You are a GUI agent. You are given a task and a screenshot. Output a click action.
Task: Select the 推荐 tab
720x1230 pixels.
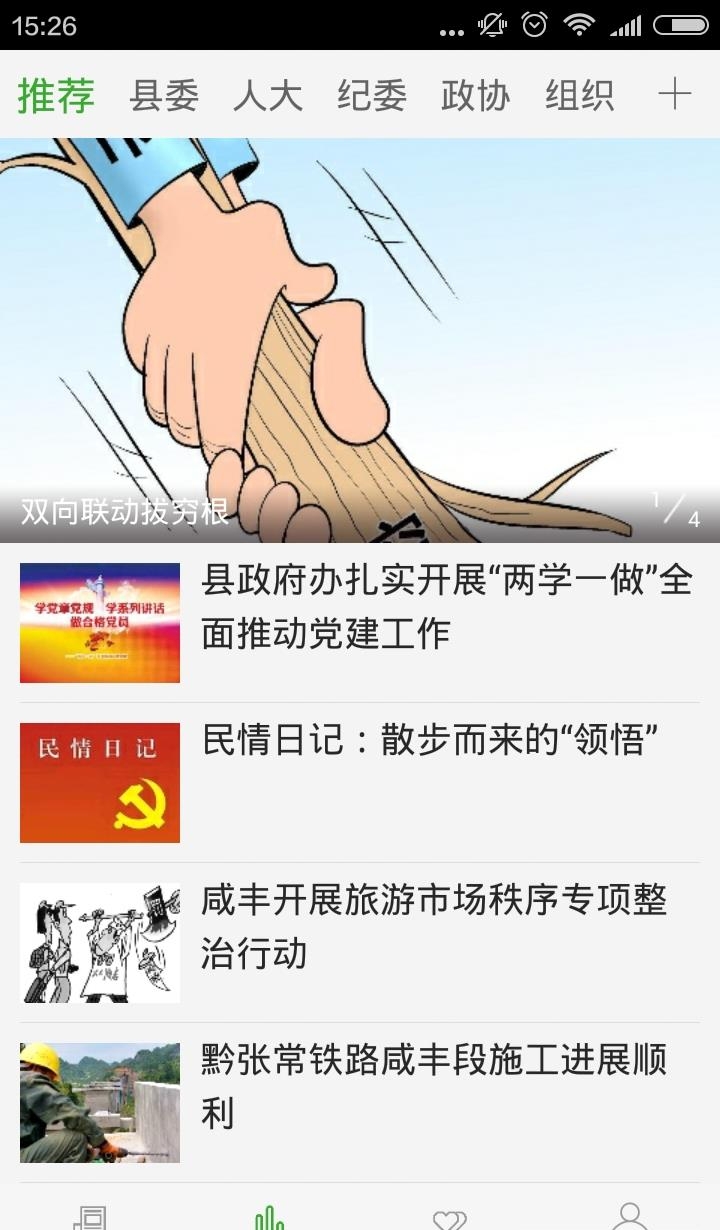56,95
